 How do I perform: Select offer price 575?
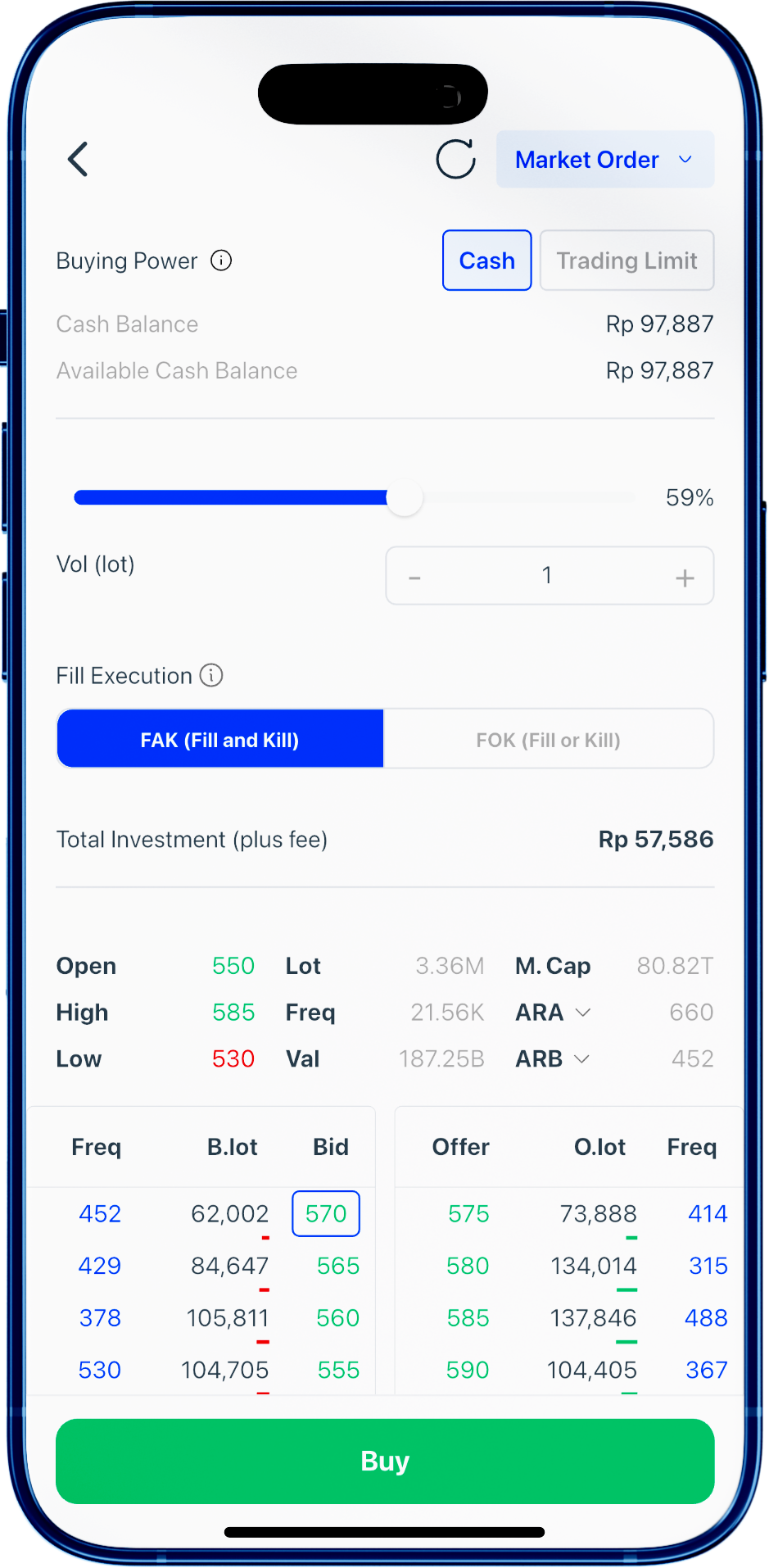468,1213
